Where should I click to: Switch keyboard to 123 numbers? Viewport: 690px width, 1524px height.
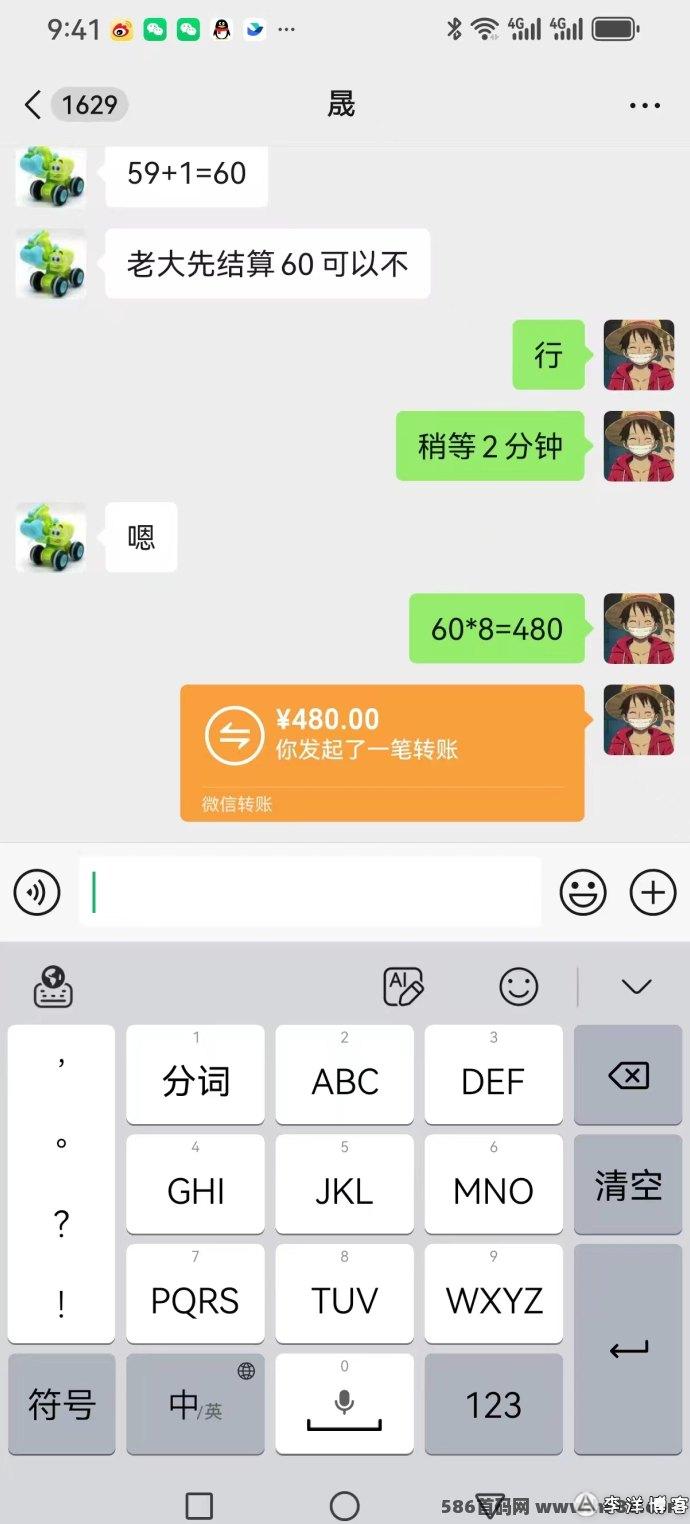click(x=494, y=1404)
